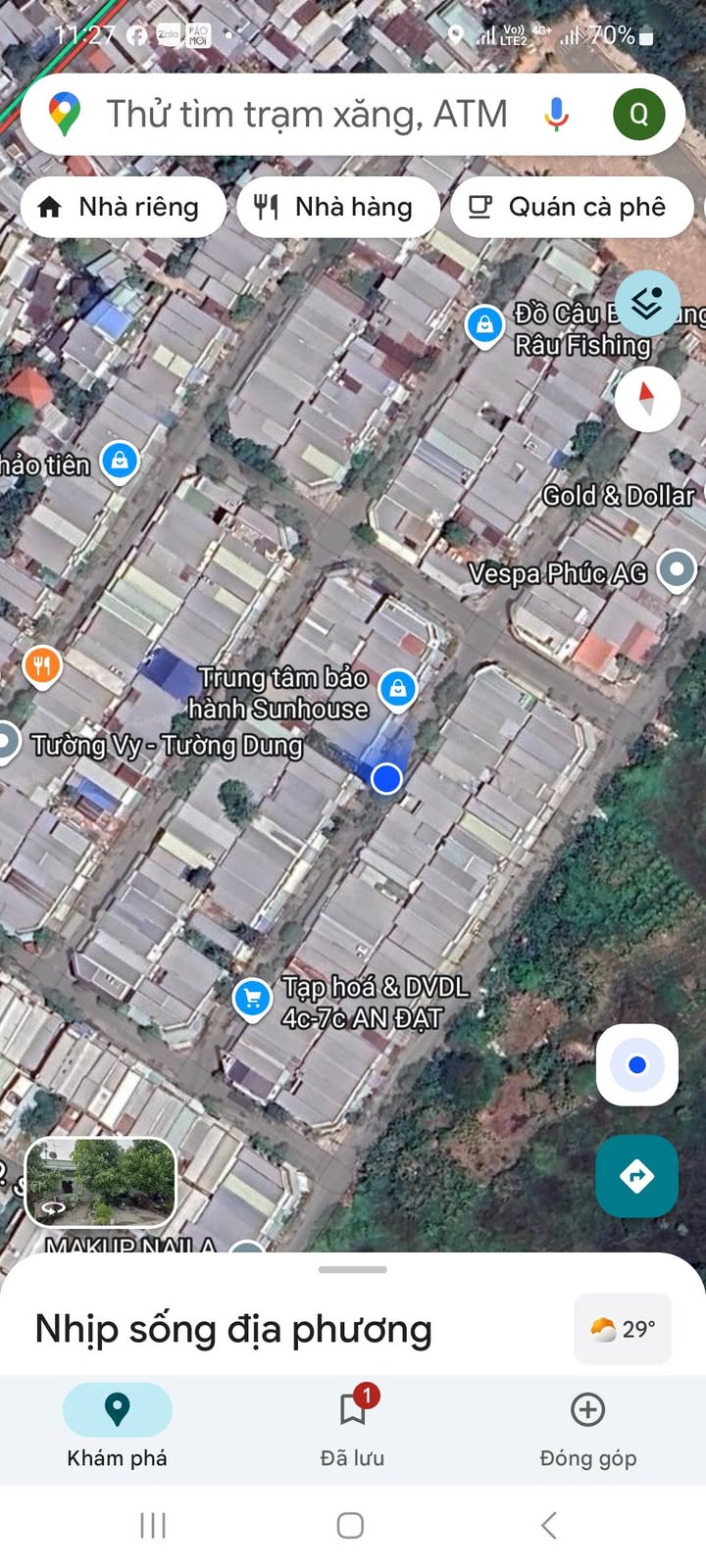Filter by Nhà hàng chip
This screenshot has width=706, height=1568.
(337, 207)
